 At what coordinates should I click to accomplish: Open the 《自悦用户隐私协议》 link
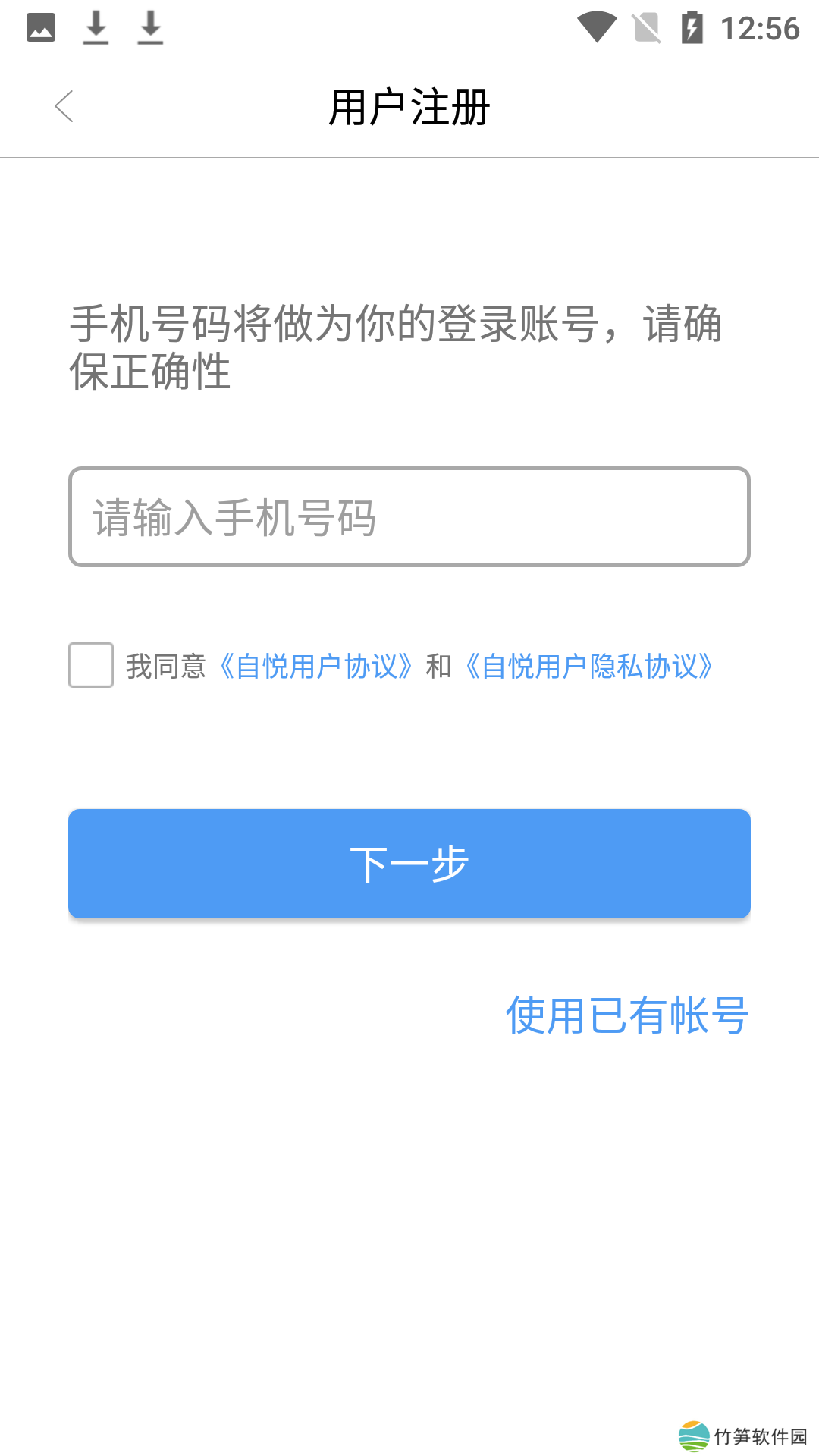(x=589, y=667)
